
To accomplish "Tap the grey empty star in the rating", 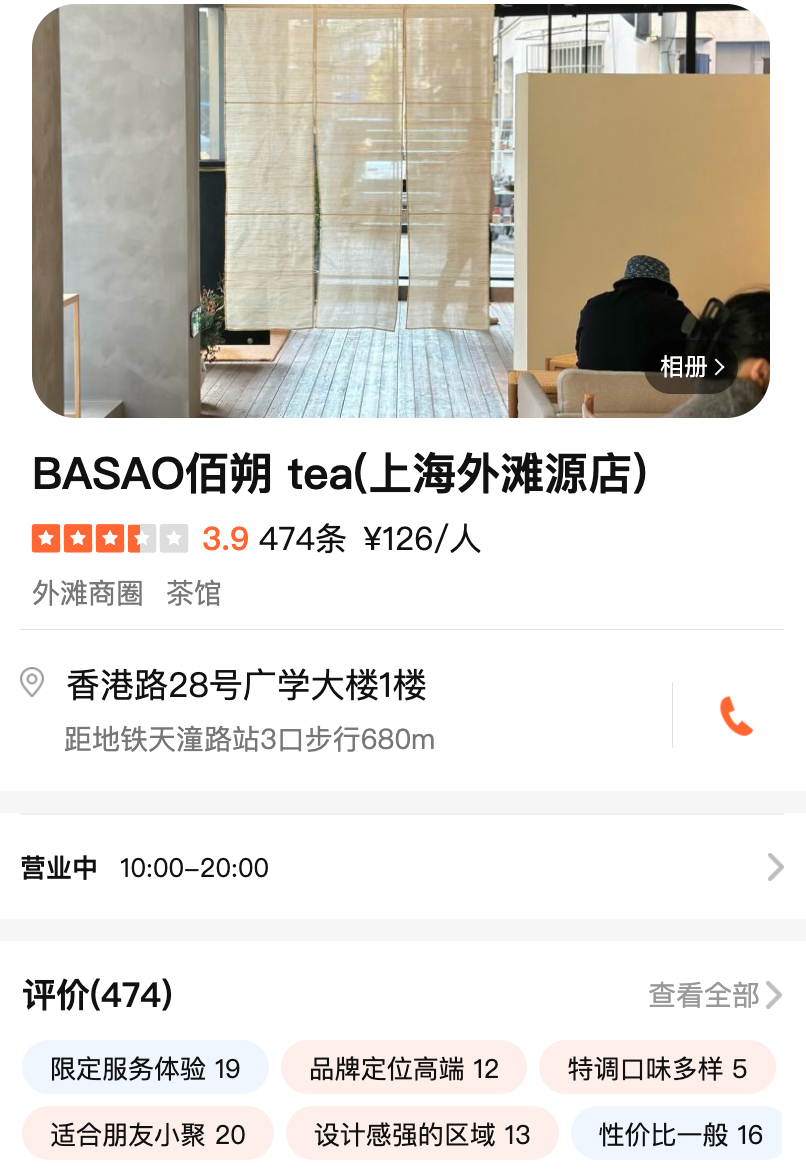I will [x=171, y=538].
